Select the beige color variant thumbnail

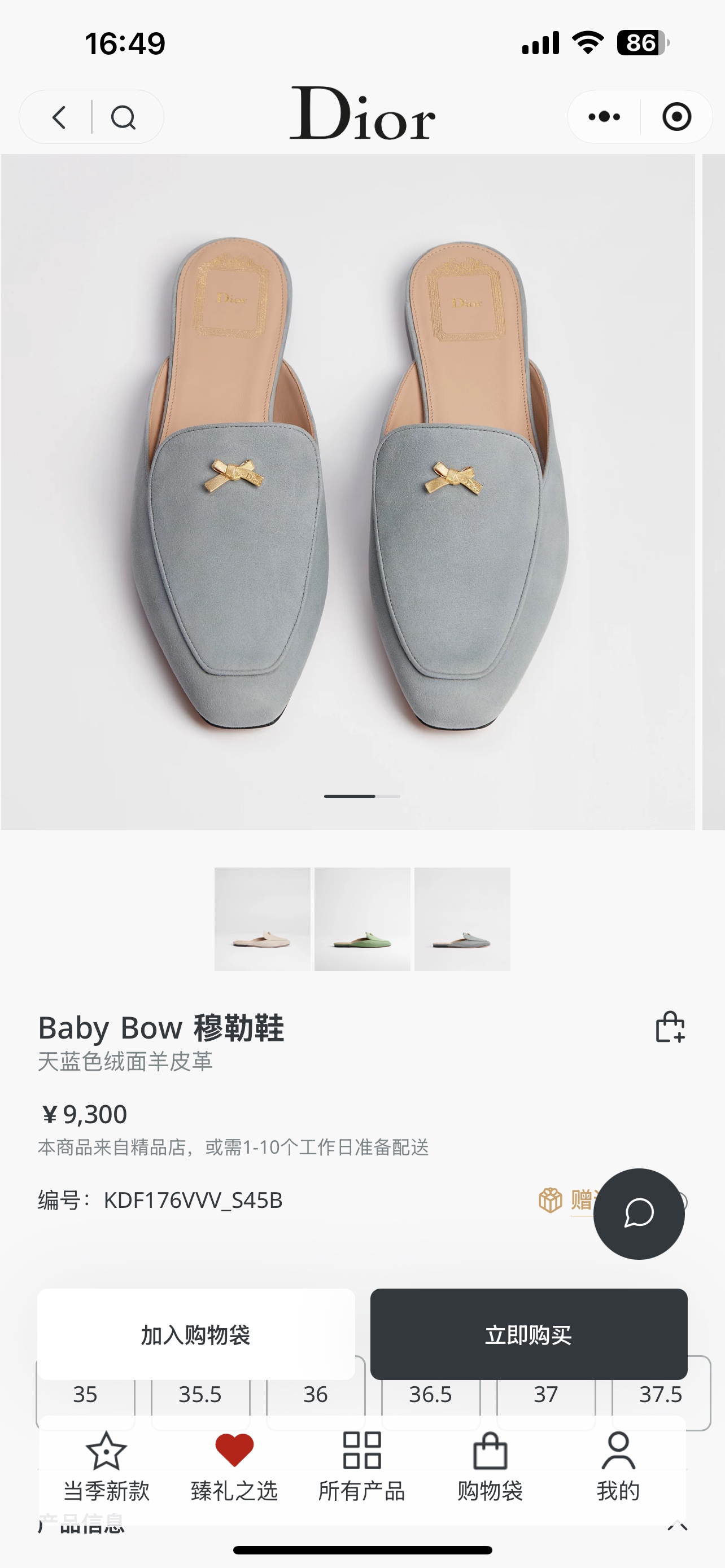pyautogui.click(x=263, y=918)
